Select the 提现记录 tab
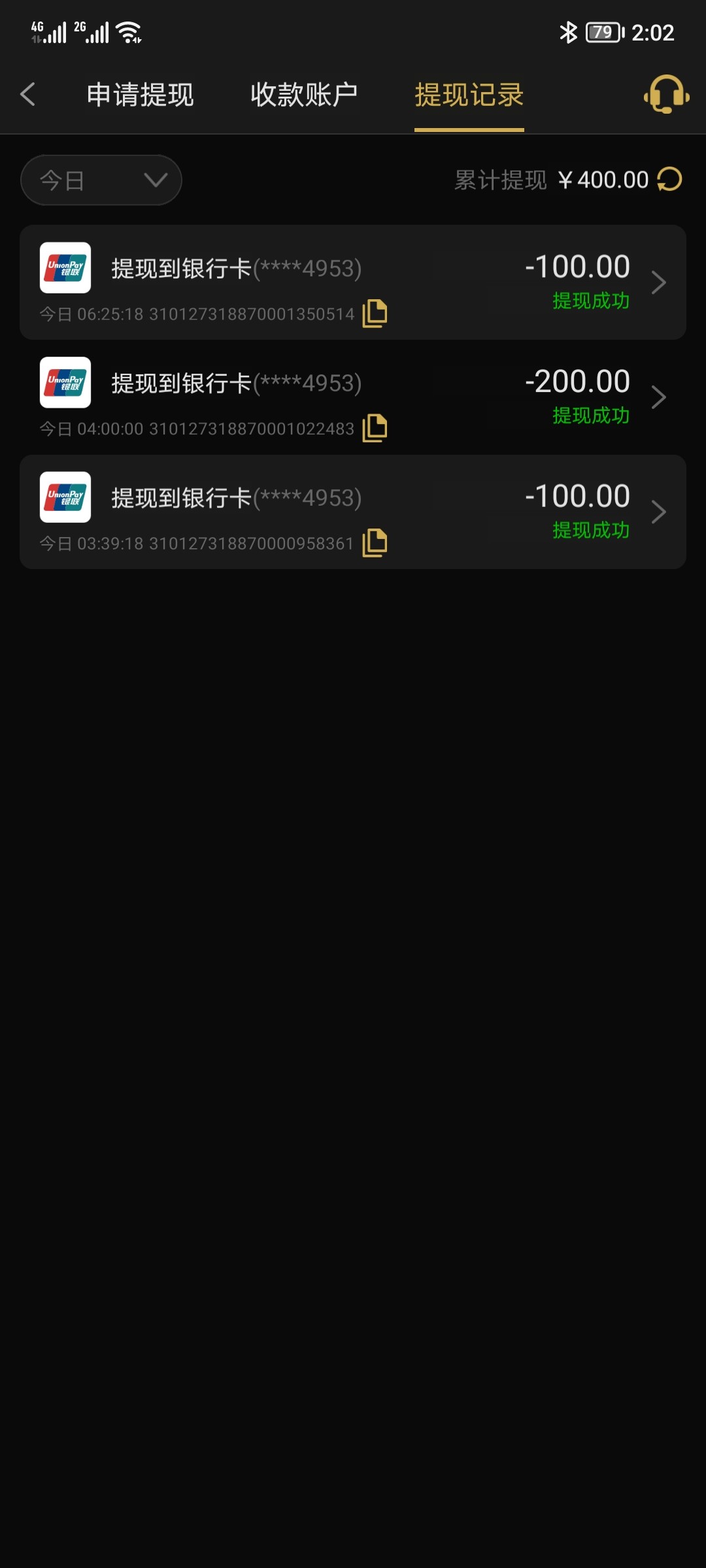 point(469,95)
